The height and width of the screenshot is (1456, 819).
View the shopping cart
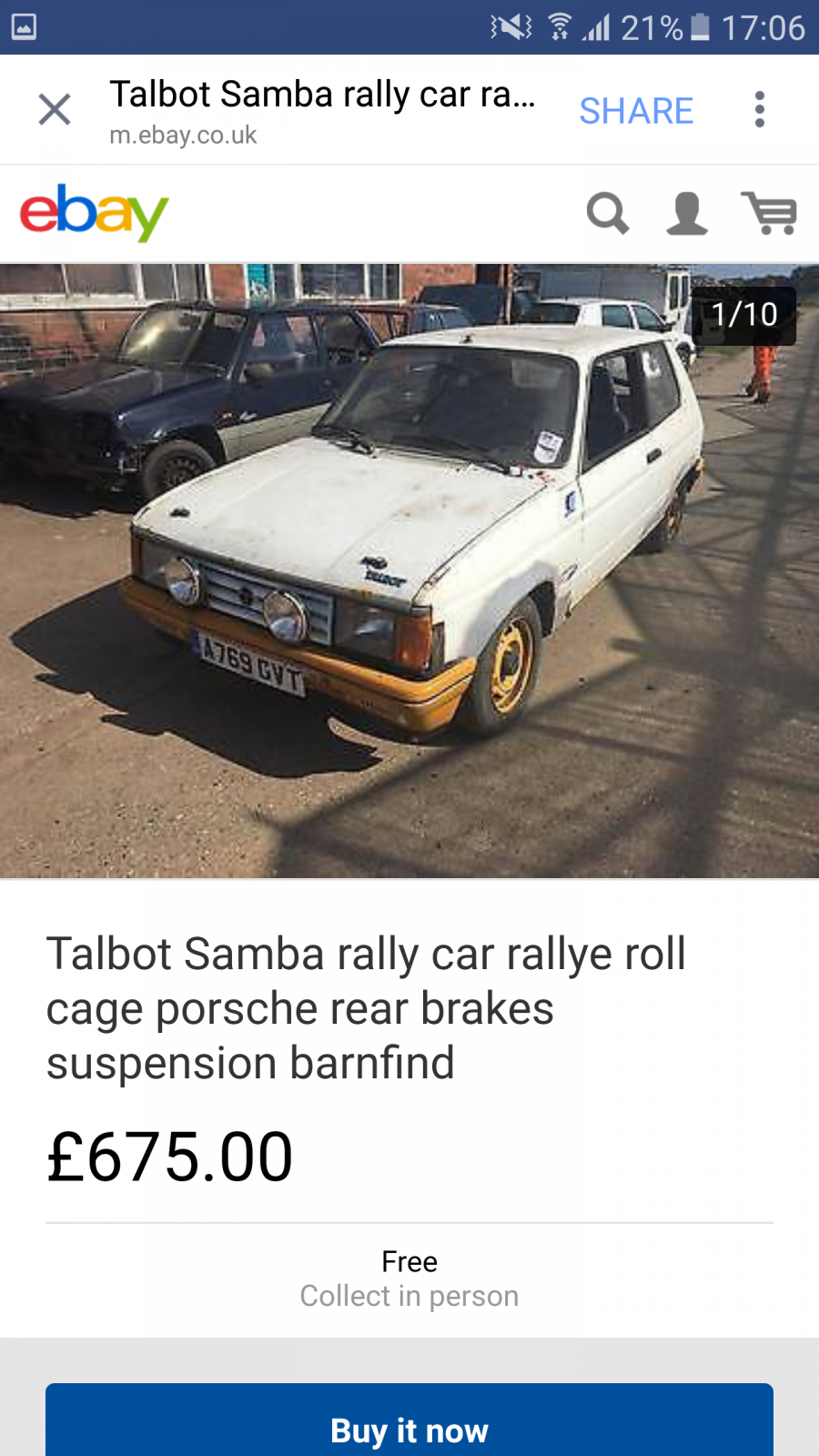point(770,213)
